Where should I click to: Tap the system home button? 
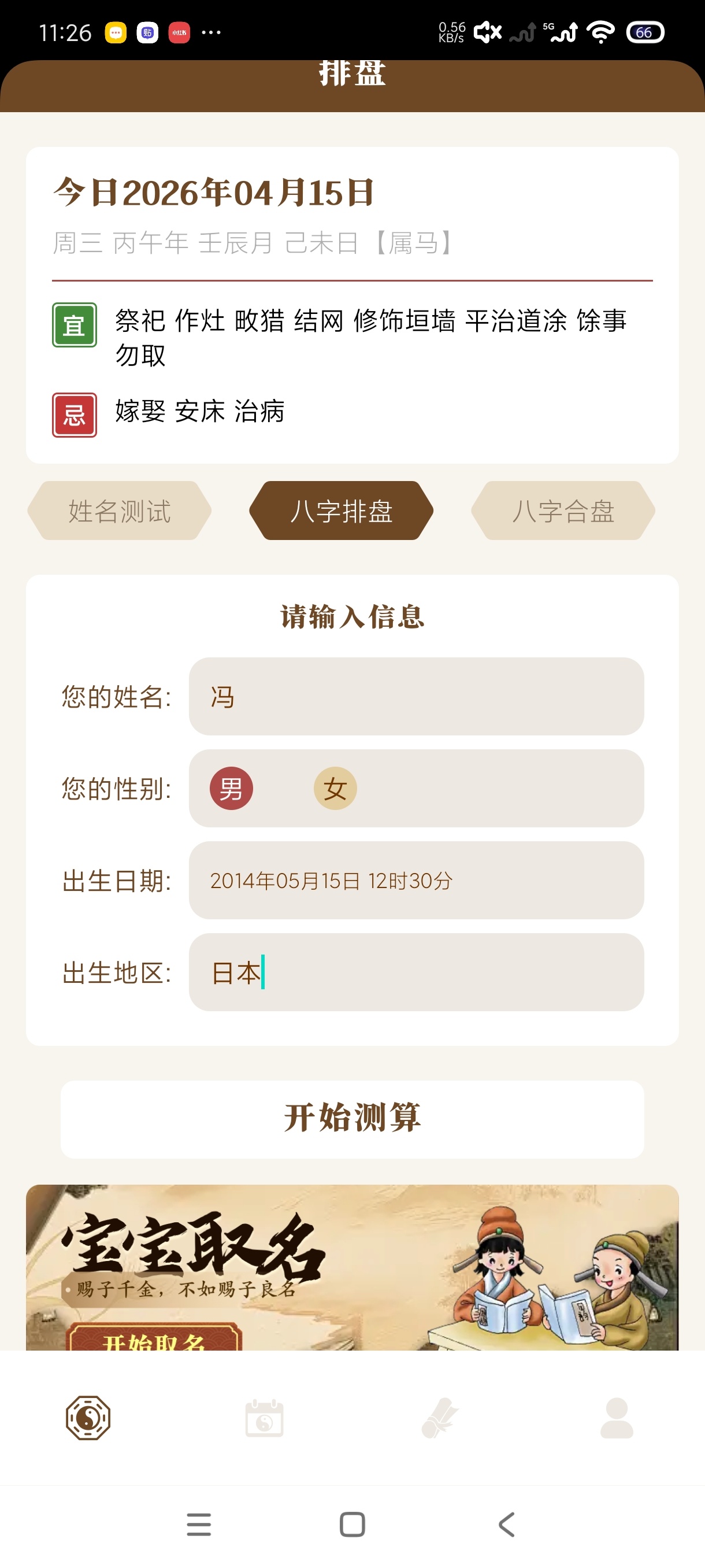pos(352,1524)
